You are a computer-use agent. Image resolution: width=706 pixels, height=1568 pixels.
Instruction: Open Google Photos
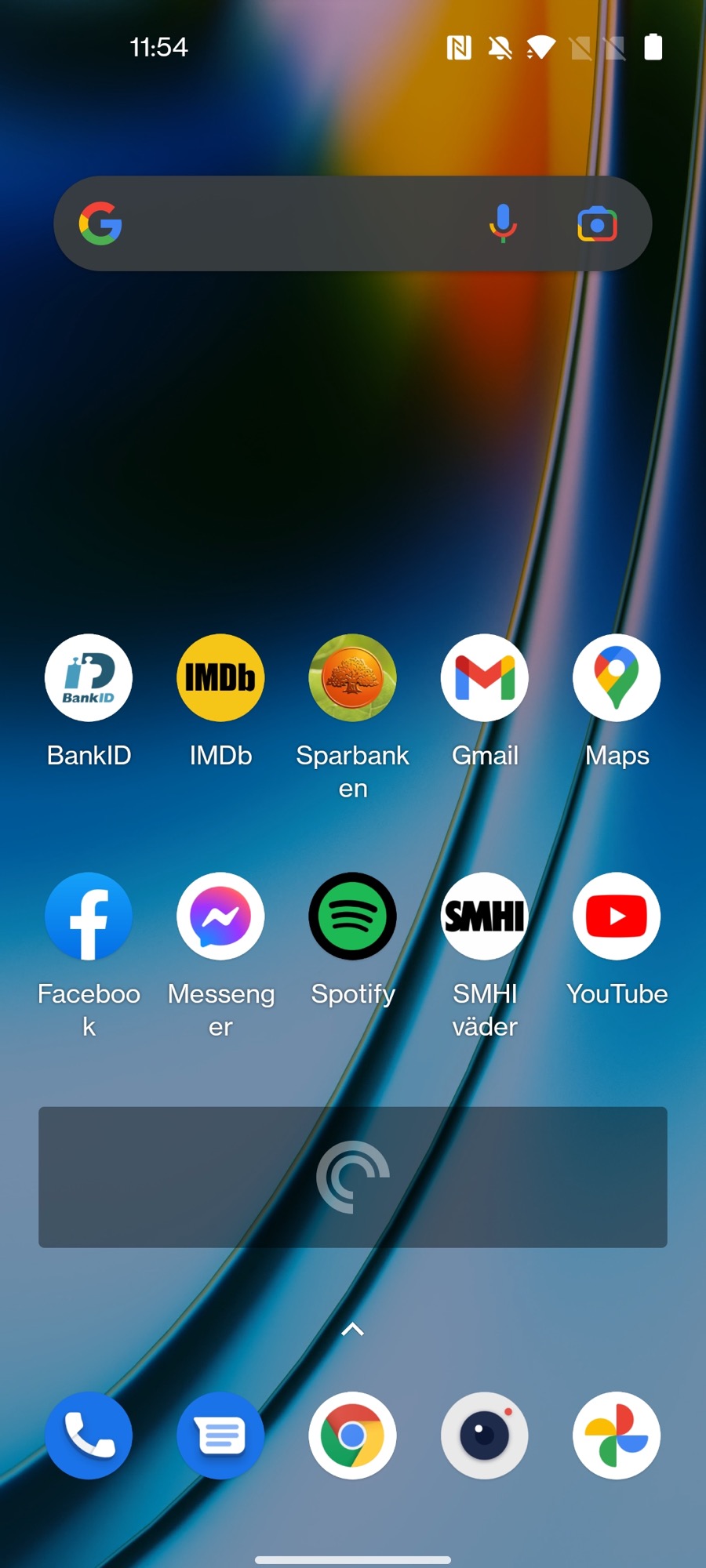617,1436
